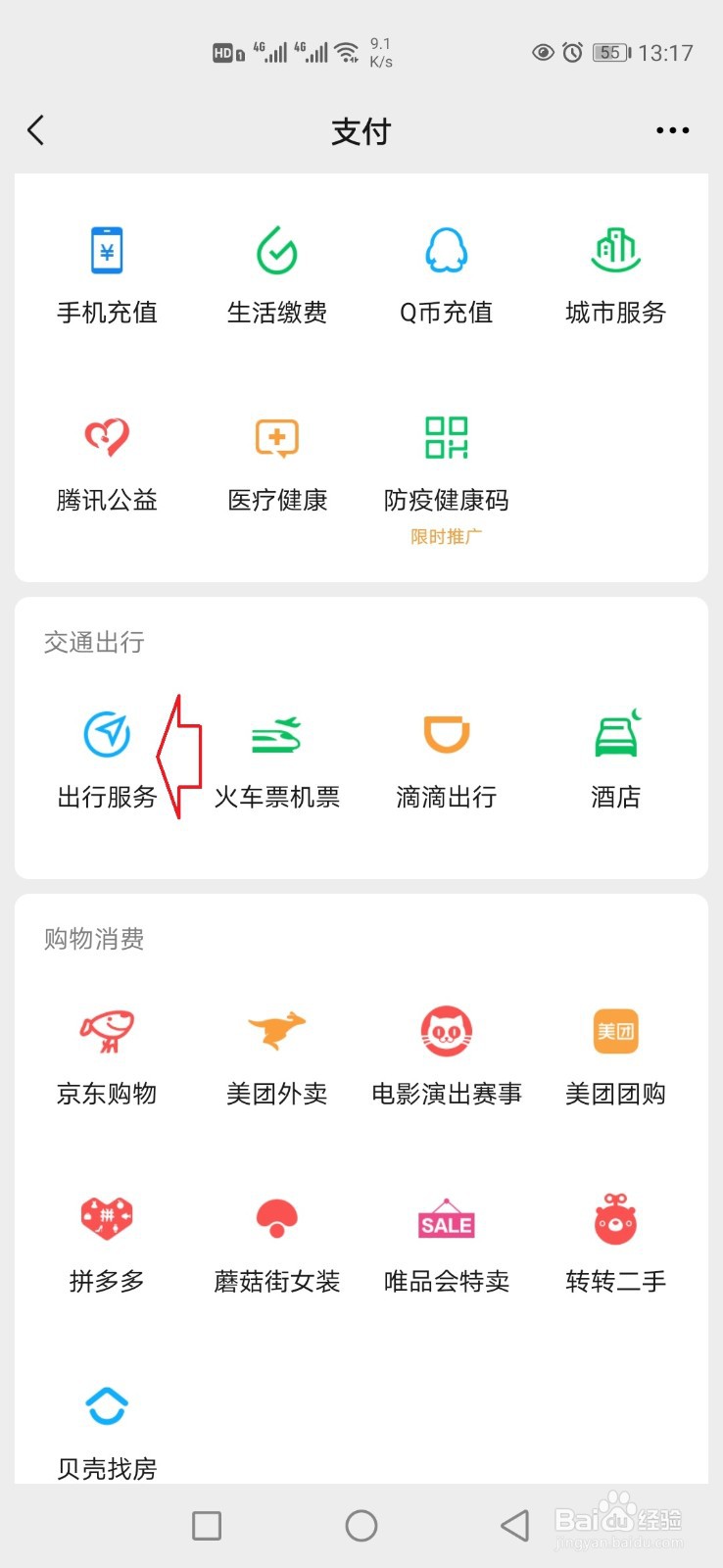
Task: Tap the back arrow to leave 支付 page
Action: point(36,129)
